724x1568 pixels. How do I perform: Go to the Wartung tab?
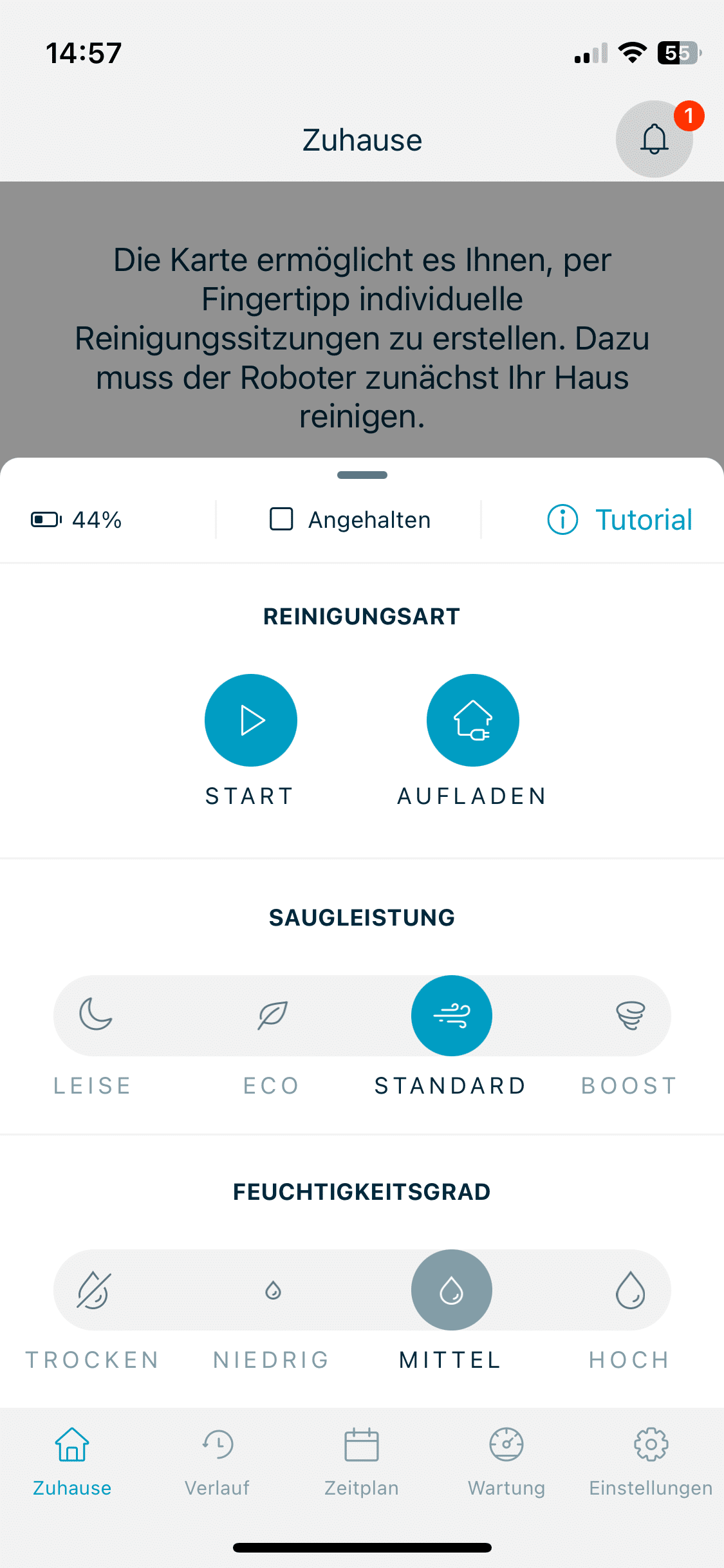point(506,1459)
